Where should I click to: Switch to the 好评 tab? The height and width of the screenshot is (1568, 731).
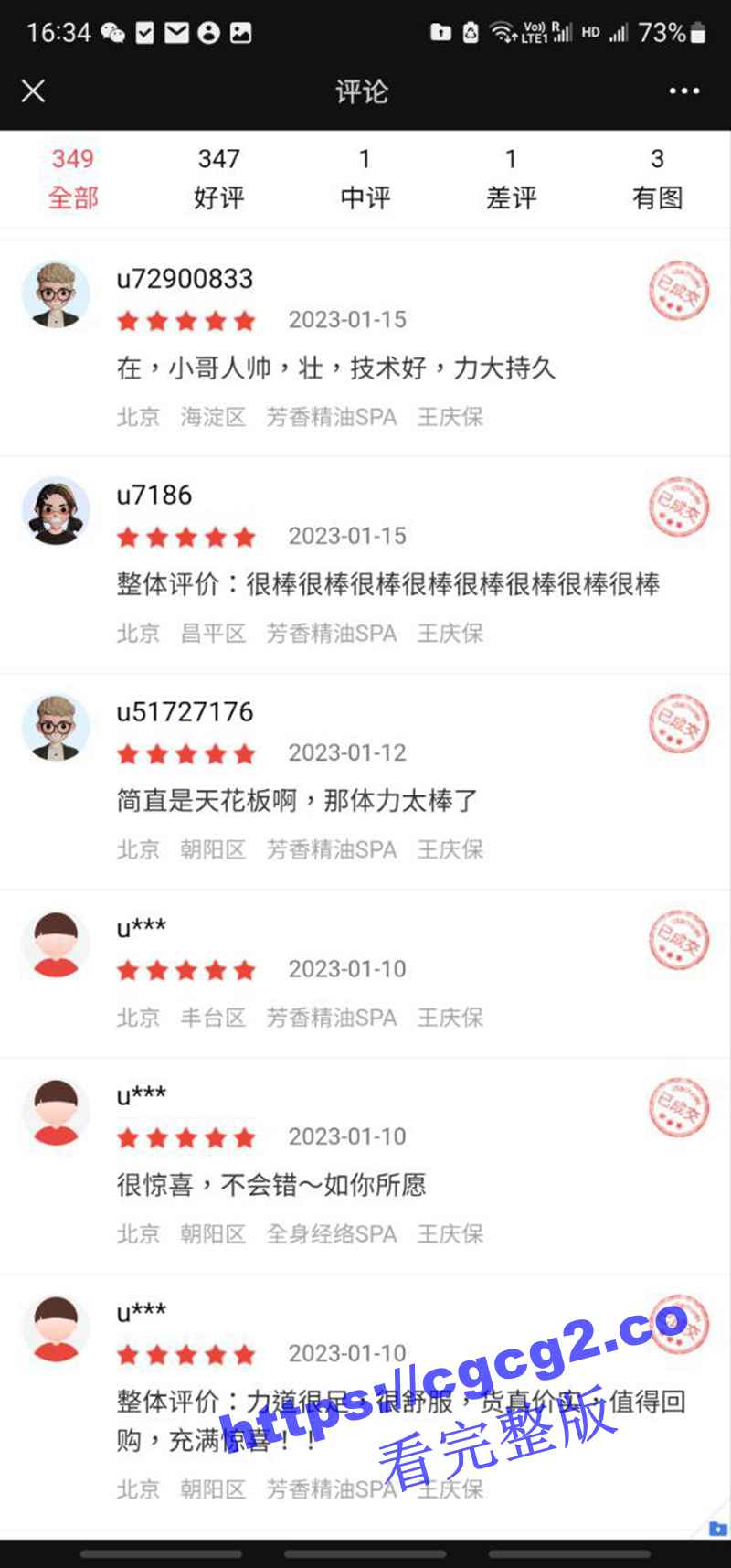pyautogui.click(x=219, y=179)
